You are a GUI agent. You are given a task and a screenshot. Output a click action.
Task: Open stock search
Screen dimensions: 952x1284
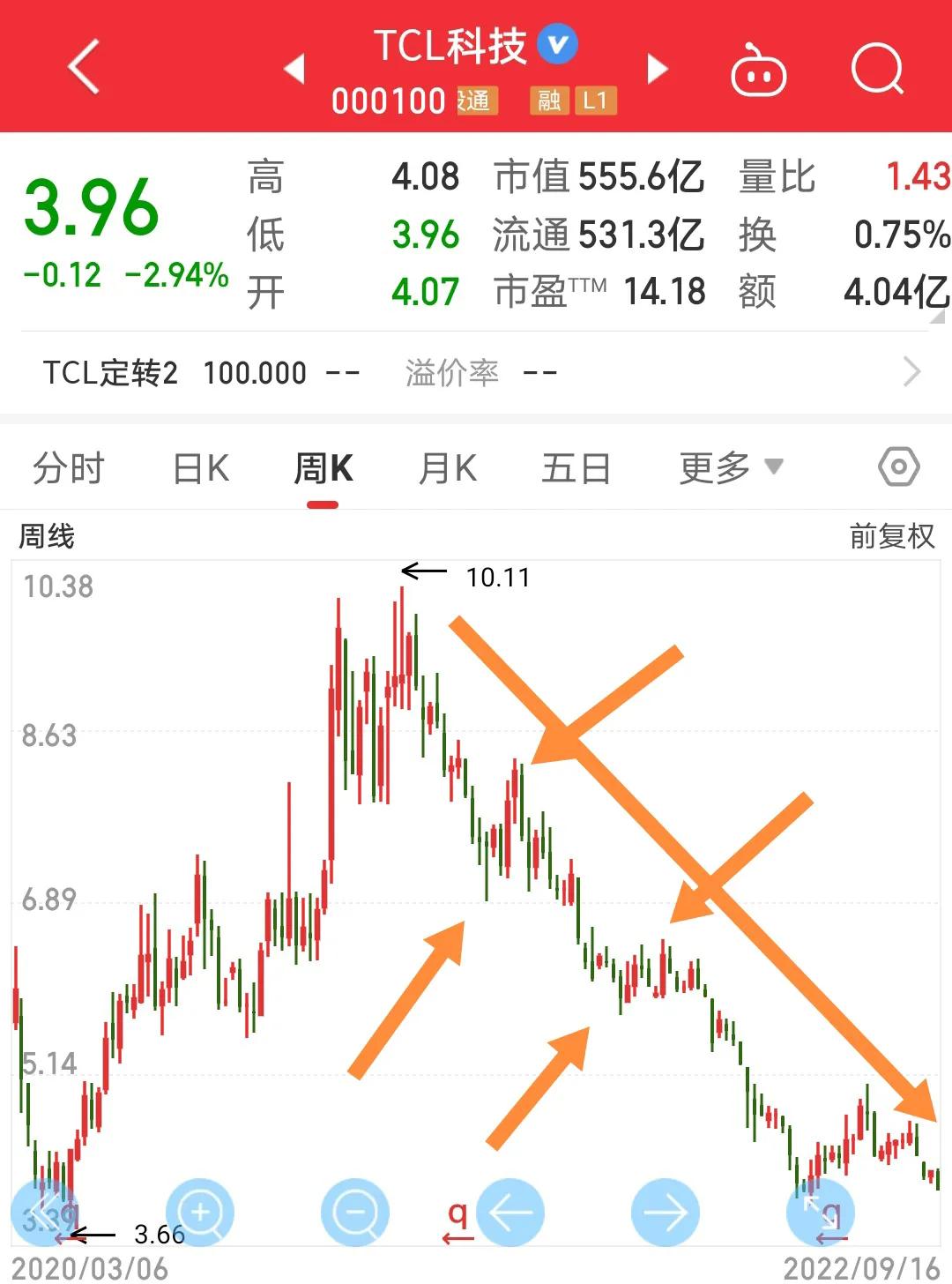pyautogui.click(x=877, y=69)
